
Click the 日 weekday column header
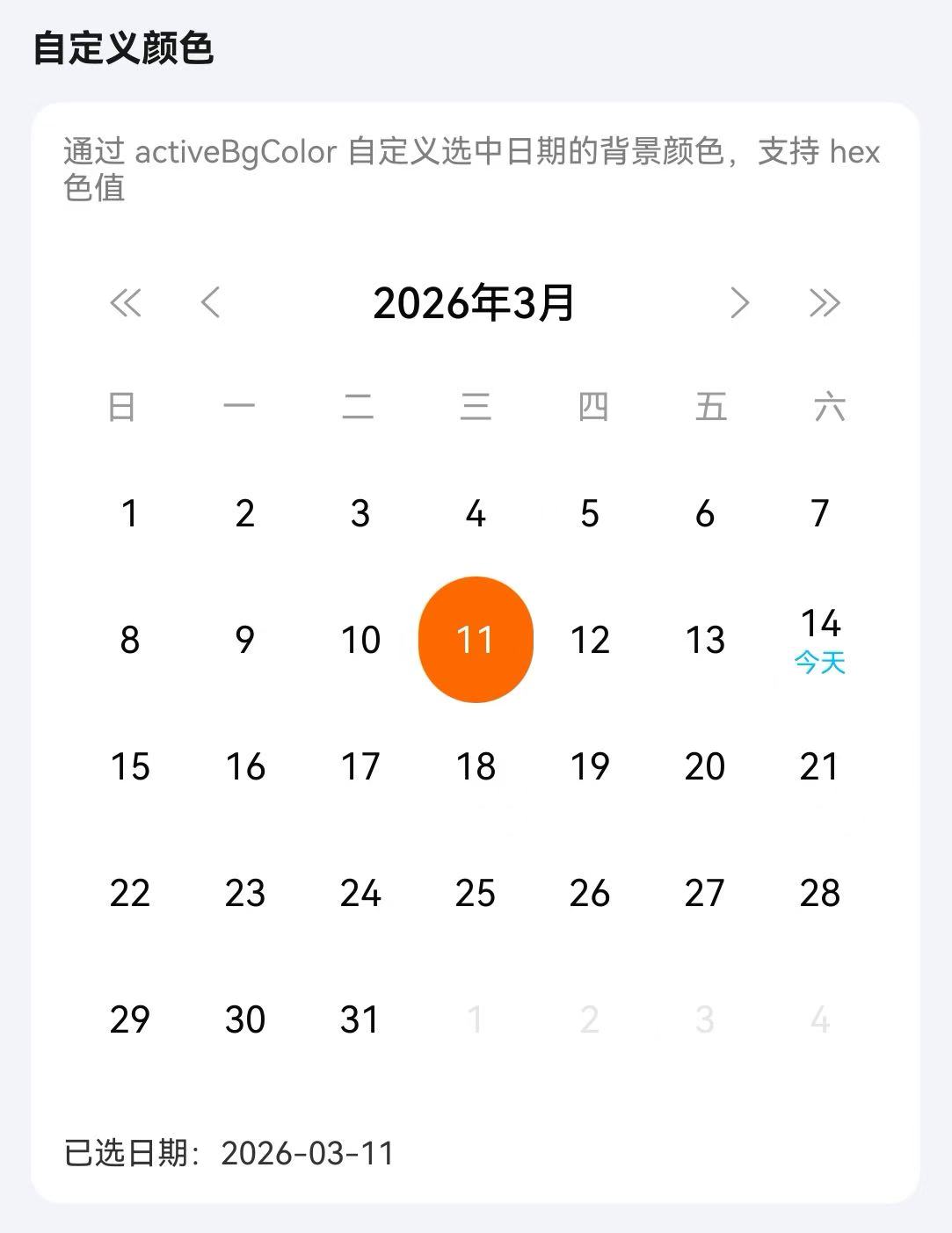[124, 407]
